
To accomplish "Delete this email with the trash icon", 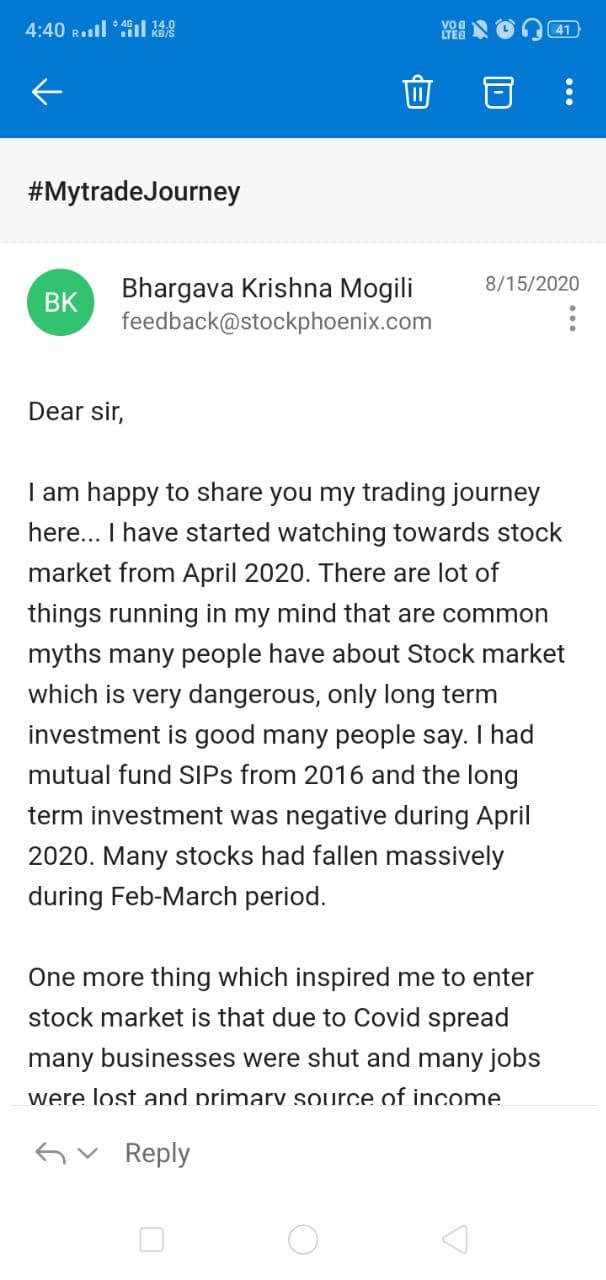I will (x=417, y=92).
